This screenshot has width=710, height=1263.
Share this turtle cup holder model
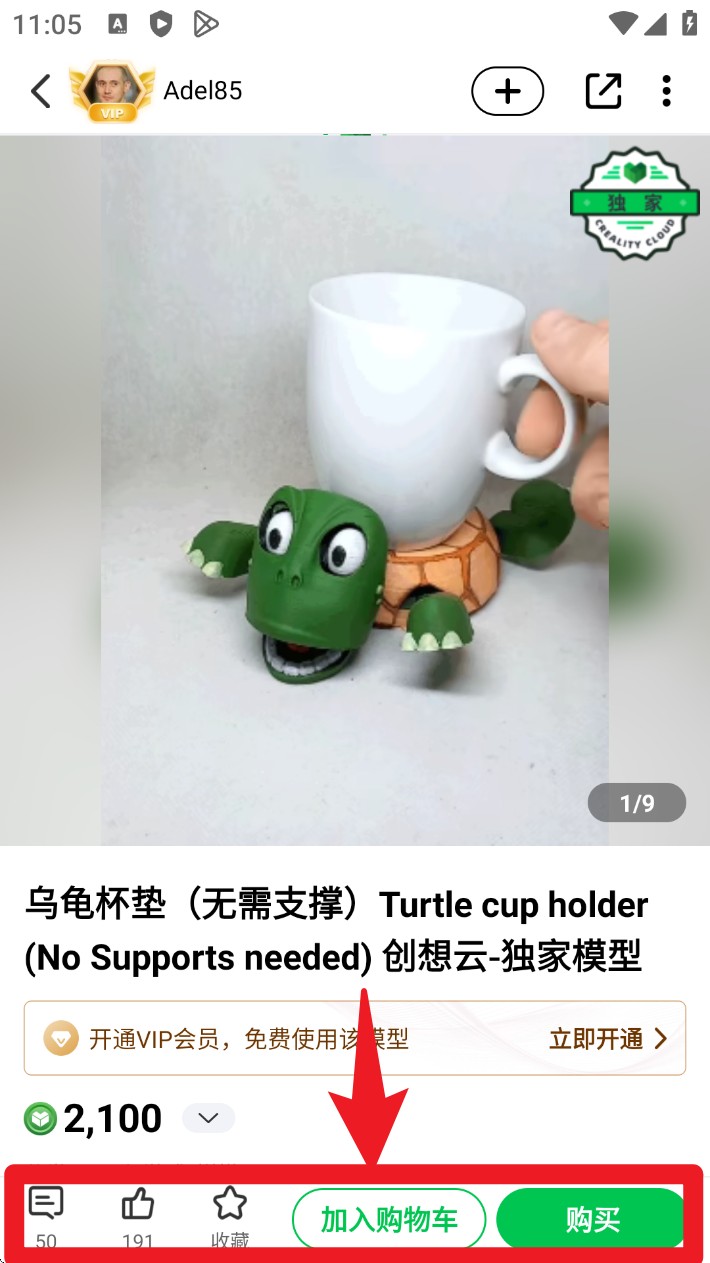pos(603,92)
